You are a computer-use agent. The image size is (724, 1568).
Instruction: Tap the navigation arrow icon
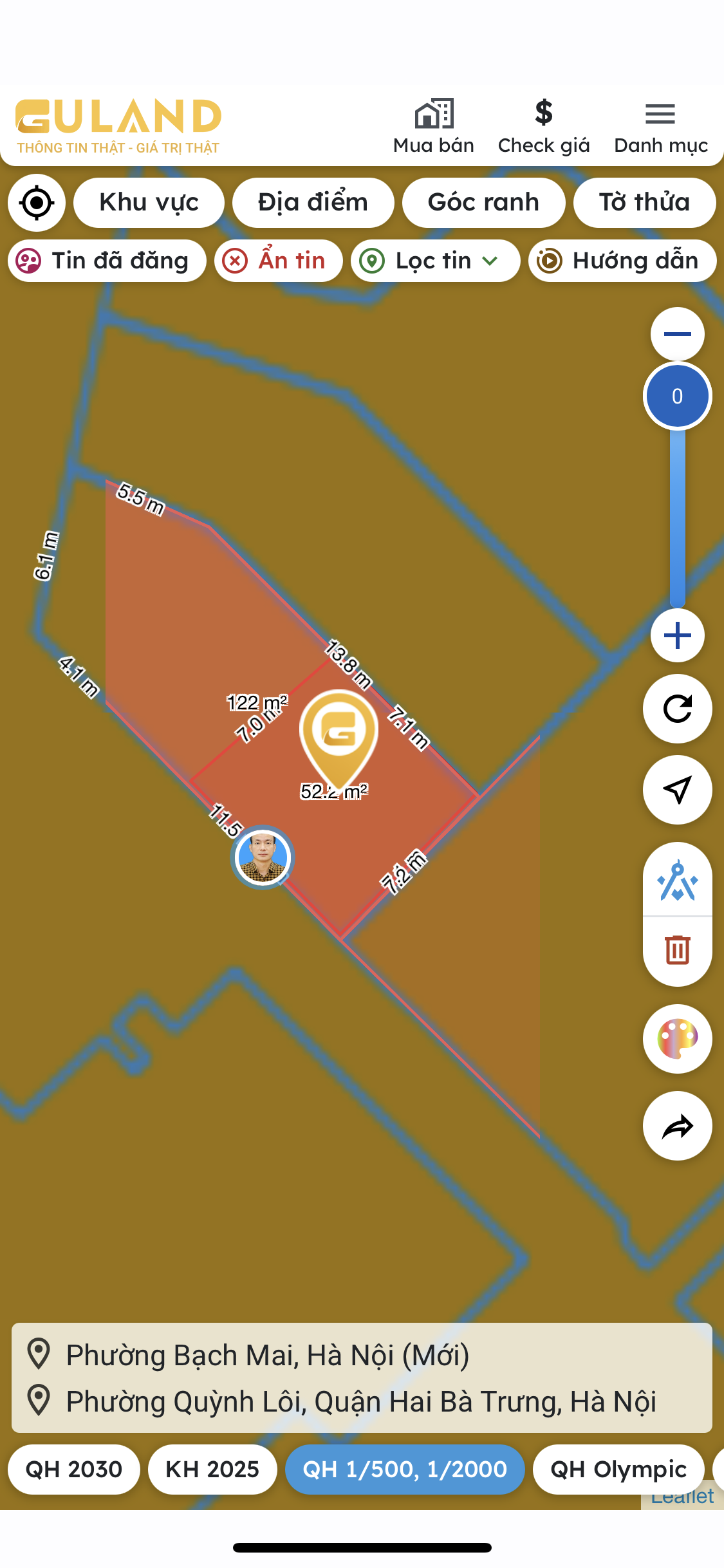pyautogui.click(x=677, y=790)
